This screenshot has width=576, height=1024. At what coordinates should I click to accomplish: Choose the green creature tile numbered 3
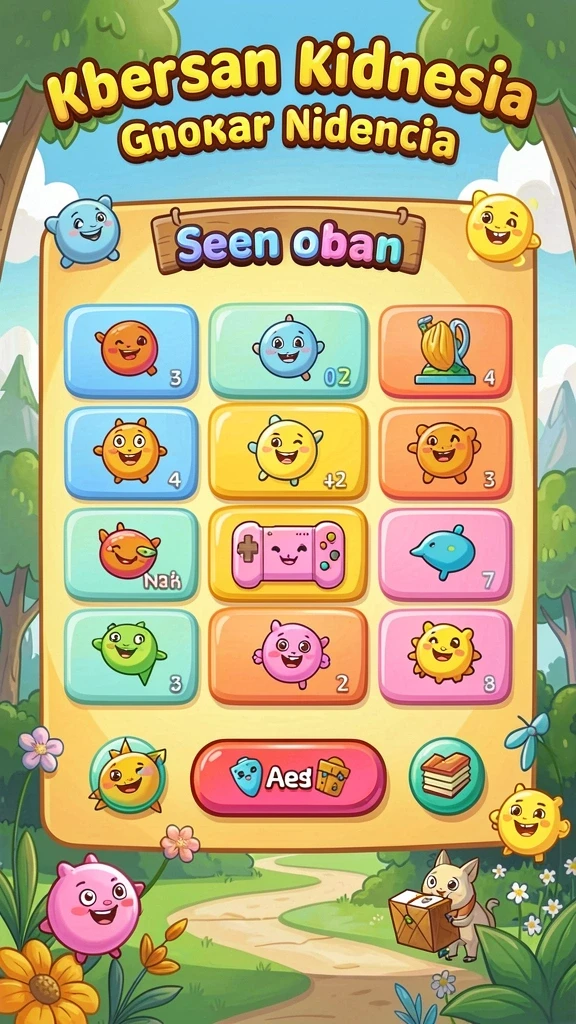coord(131,657)
